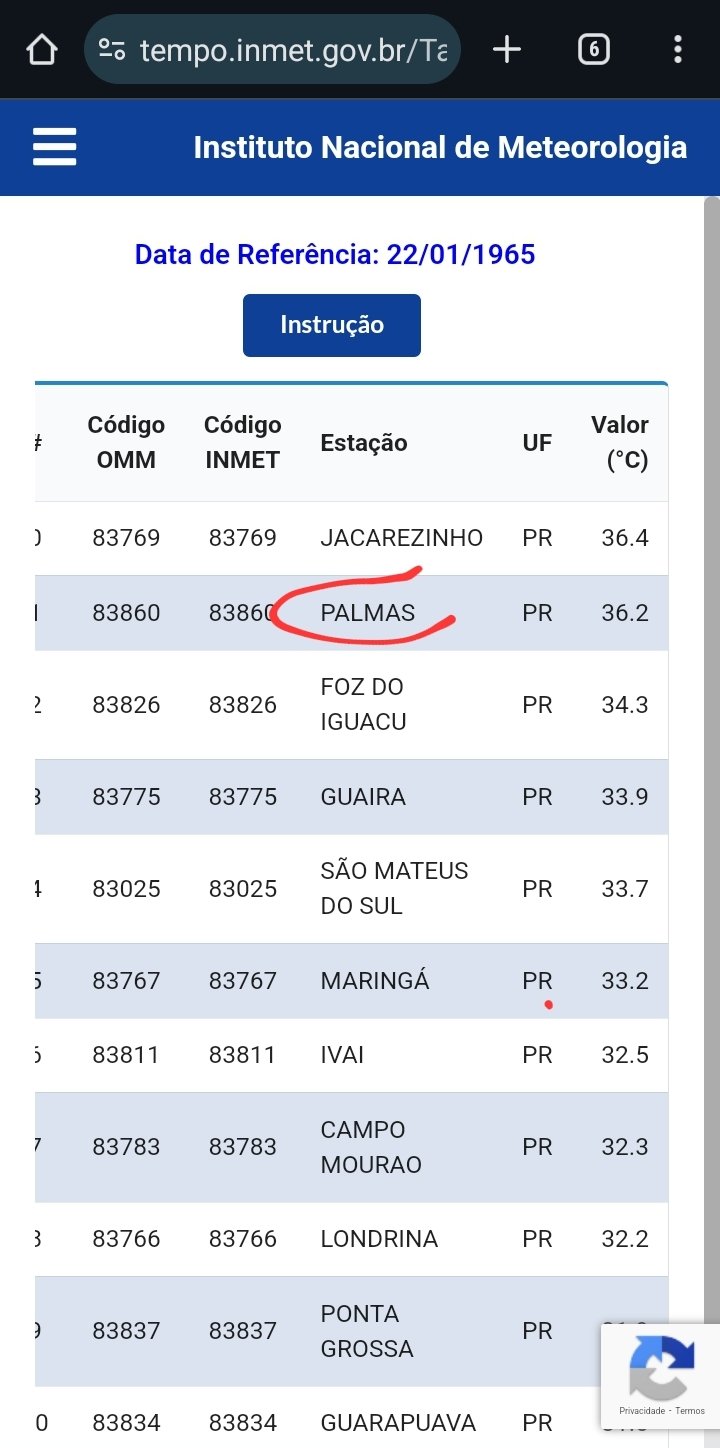The width and height of the screenshot is (720, 1448).
Task: Tap the Instrução button
Action: pos(332,325)
